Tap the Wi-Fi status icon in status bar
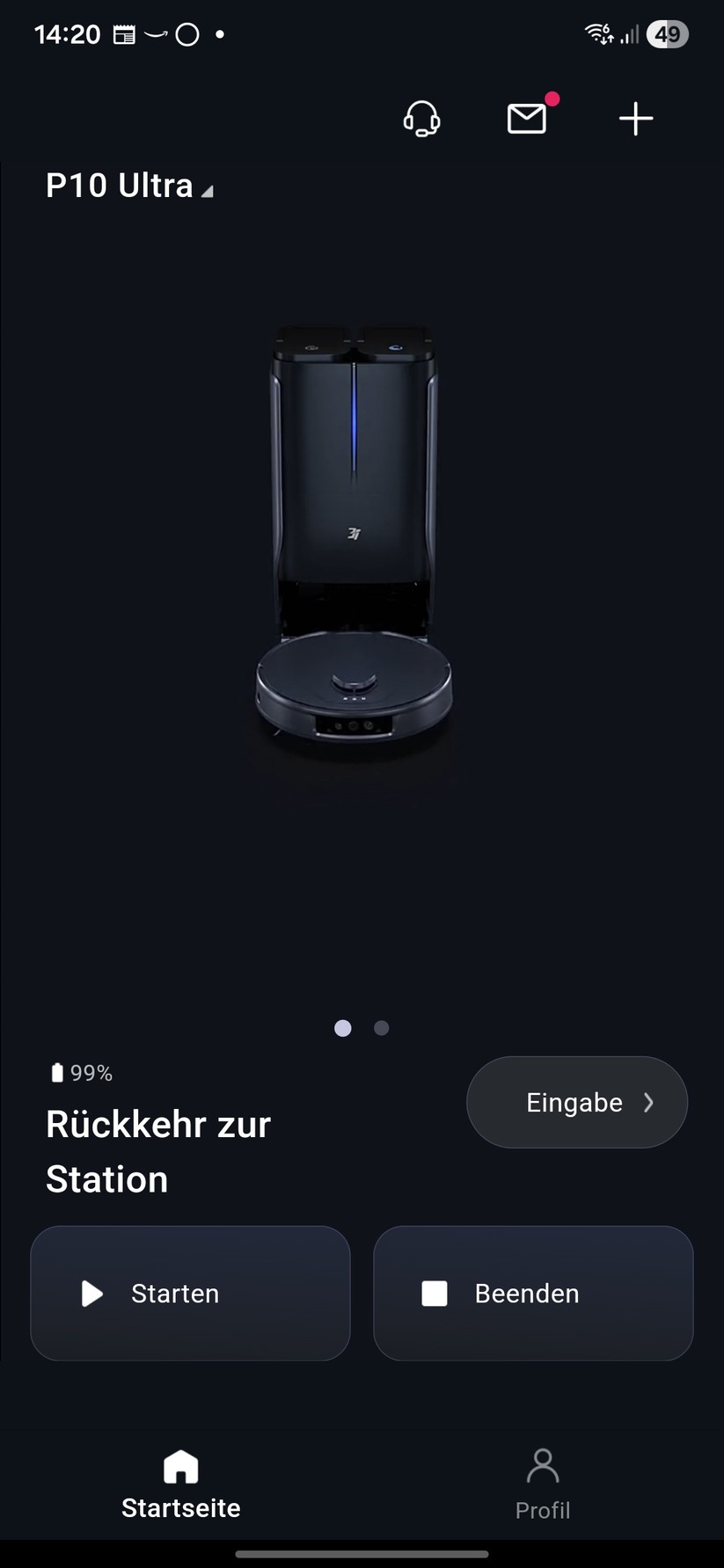 tap(599, 33)
